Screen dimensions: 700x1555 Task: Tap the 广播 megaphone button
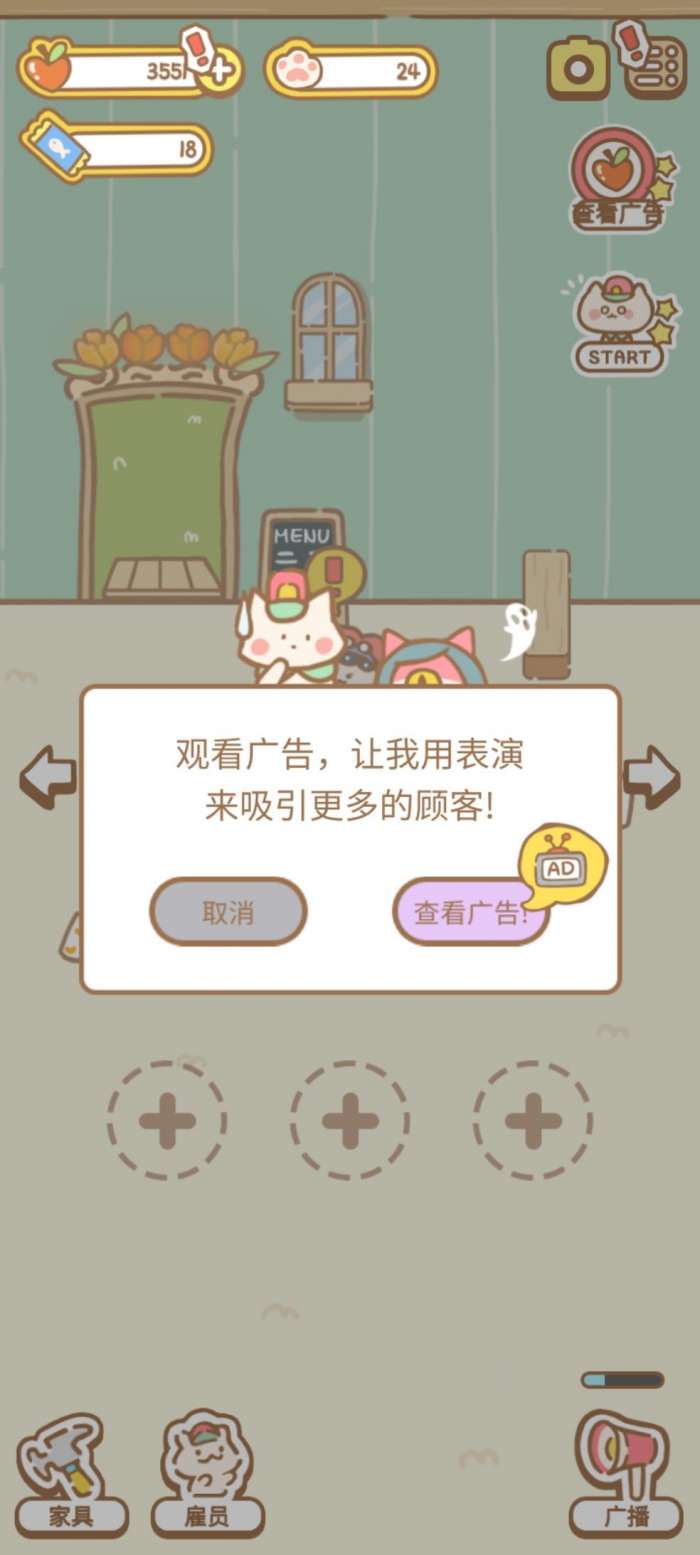[x=626, y=1477]
